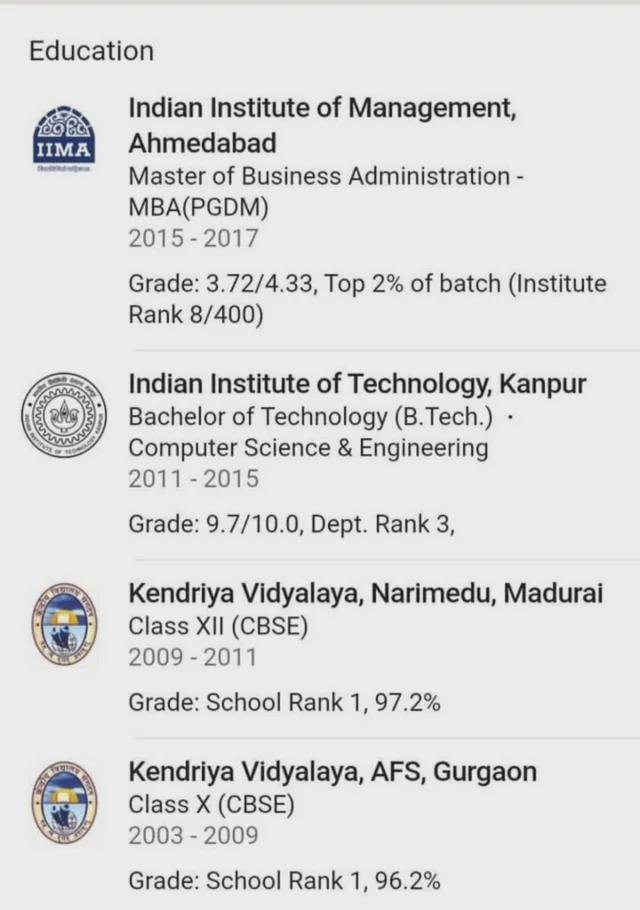
Task: Select Kendriya Vidyalaya, AFS, Gurgaon entry
Action: tap(332, 772)
